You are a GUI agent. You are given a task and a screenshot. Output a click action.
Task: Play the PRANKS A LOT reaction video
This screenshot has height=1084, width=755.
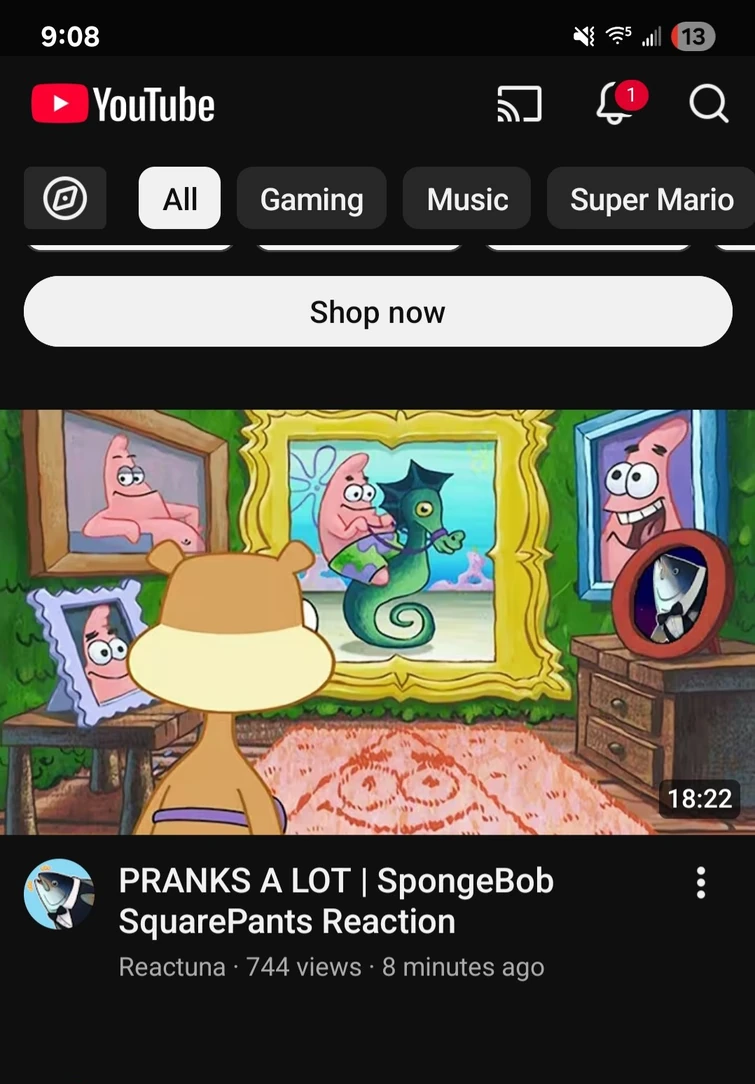point(377,621)
